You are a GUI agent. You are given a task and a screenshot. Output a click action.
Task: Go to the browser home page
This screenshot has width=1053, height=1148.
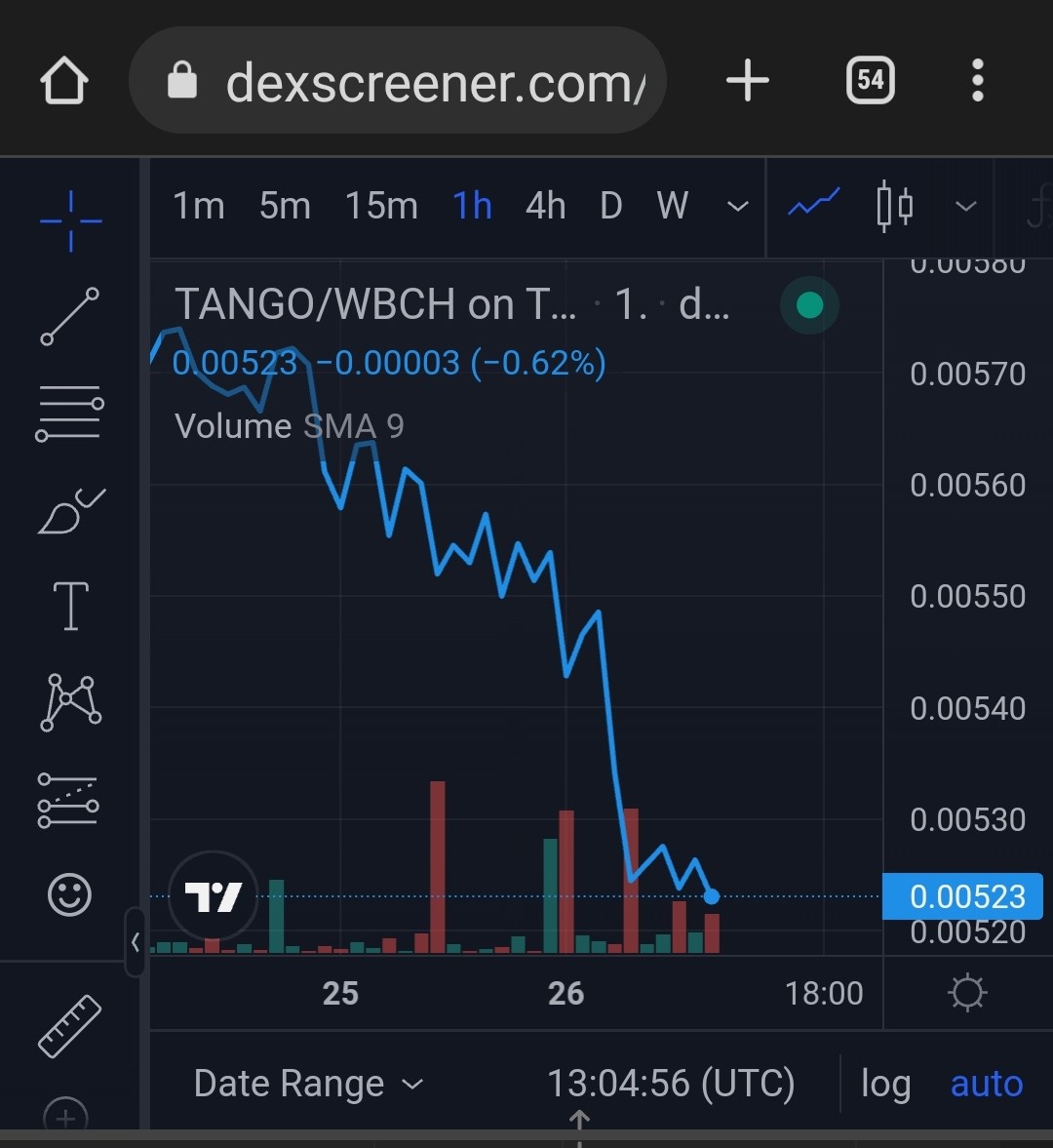coord(64,81)
